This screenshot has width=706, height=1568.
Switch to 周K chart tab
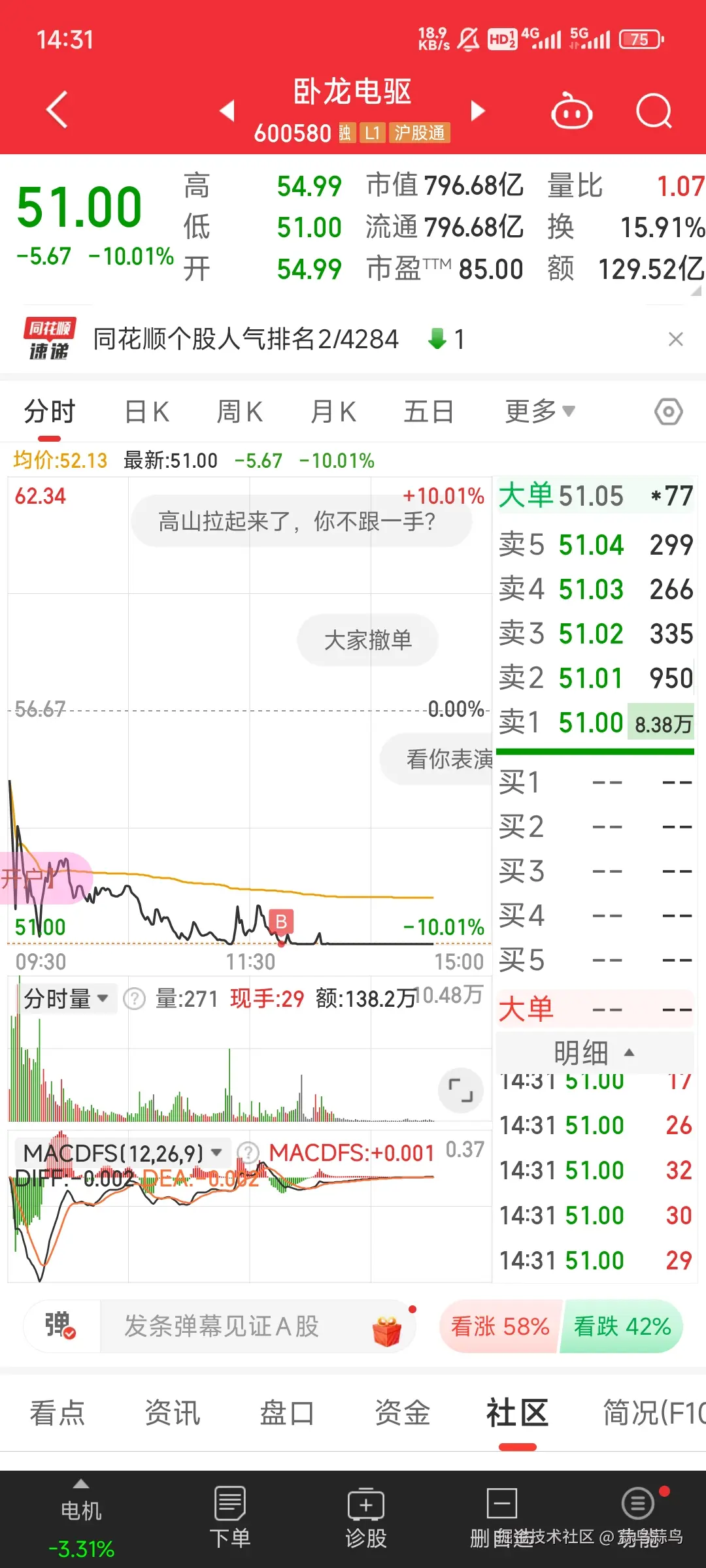coord(240,412)
